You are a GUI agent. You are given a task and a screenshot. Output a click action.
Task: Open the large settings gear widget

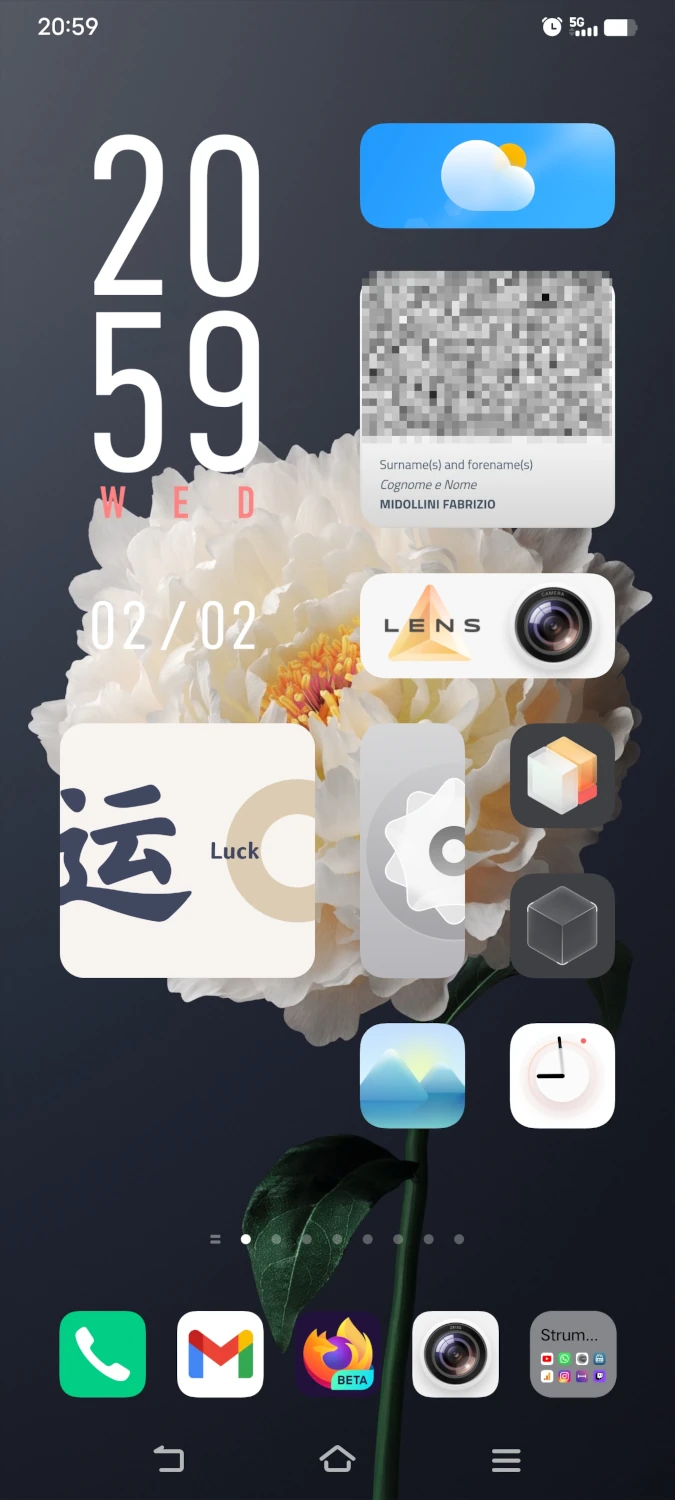412,850
